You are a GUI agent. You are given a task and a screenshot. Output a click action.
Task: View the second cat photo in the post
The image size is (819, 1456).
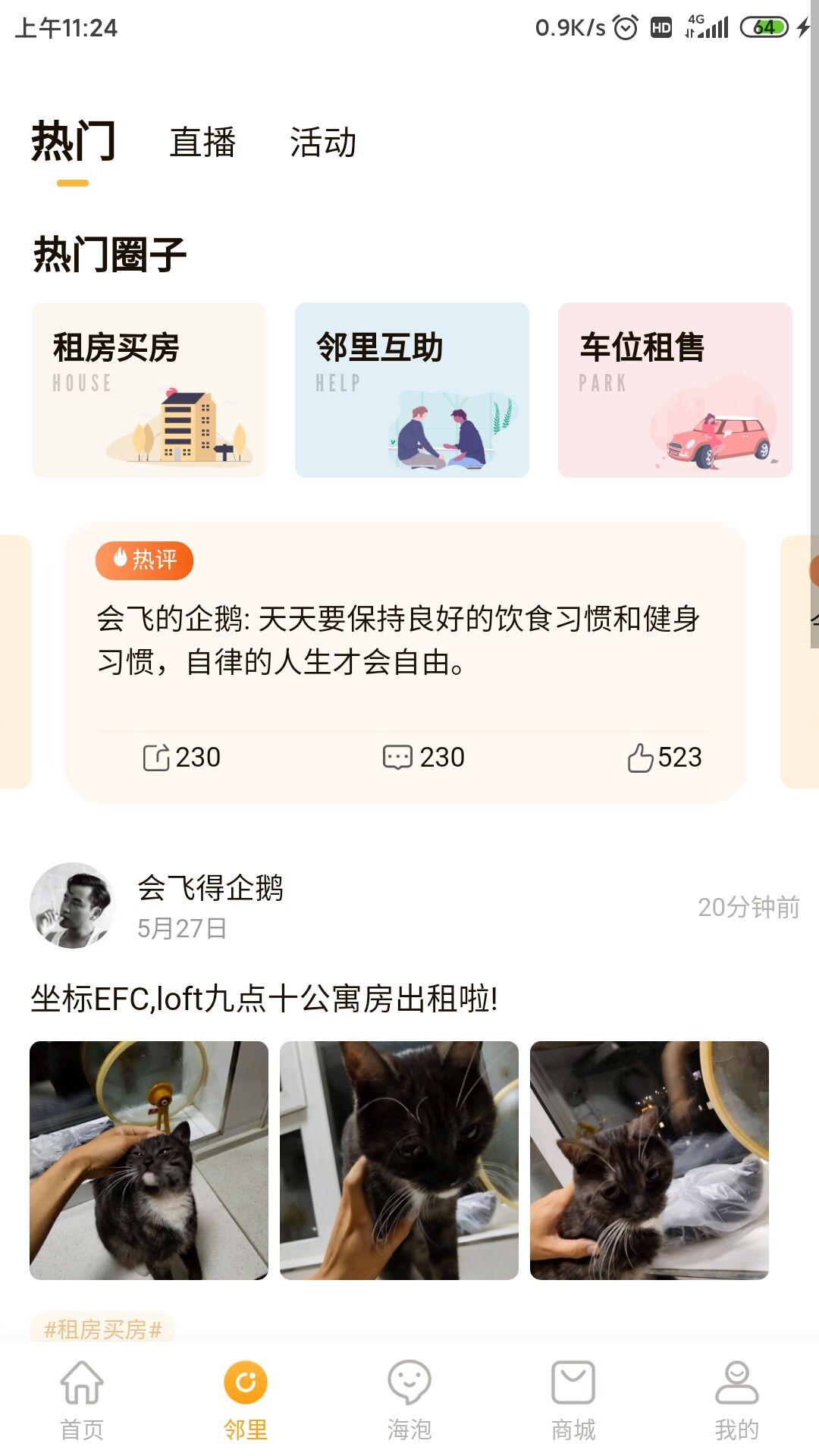coord(399,1160)
